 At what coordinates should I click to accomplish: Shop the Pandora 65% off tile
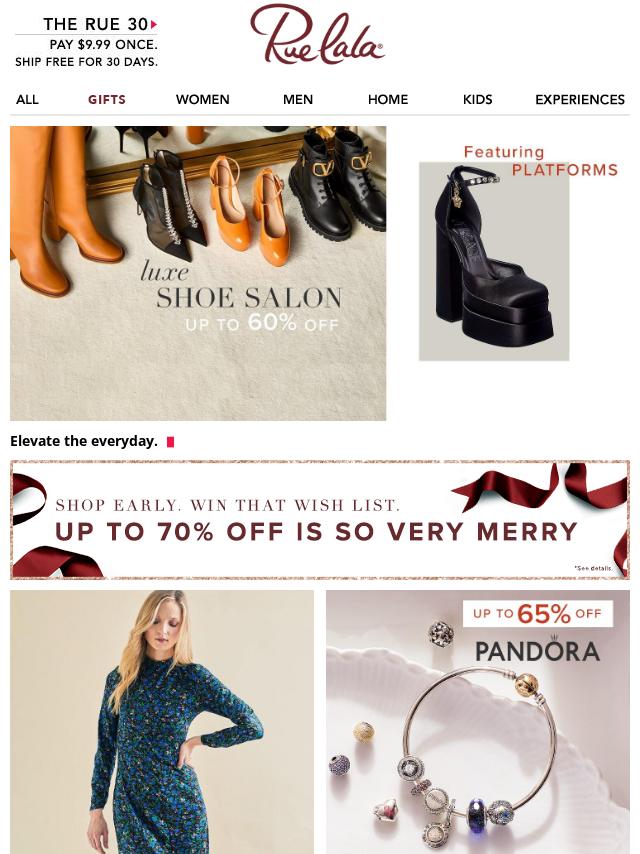(x=478, y=721)
